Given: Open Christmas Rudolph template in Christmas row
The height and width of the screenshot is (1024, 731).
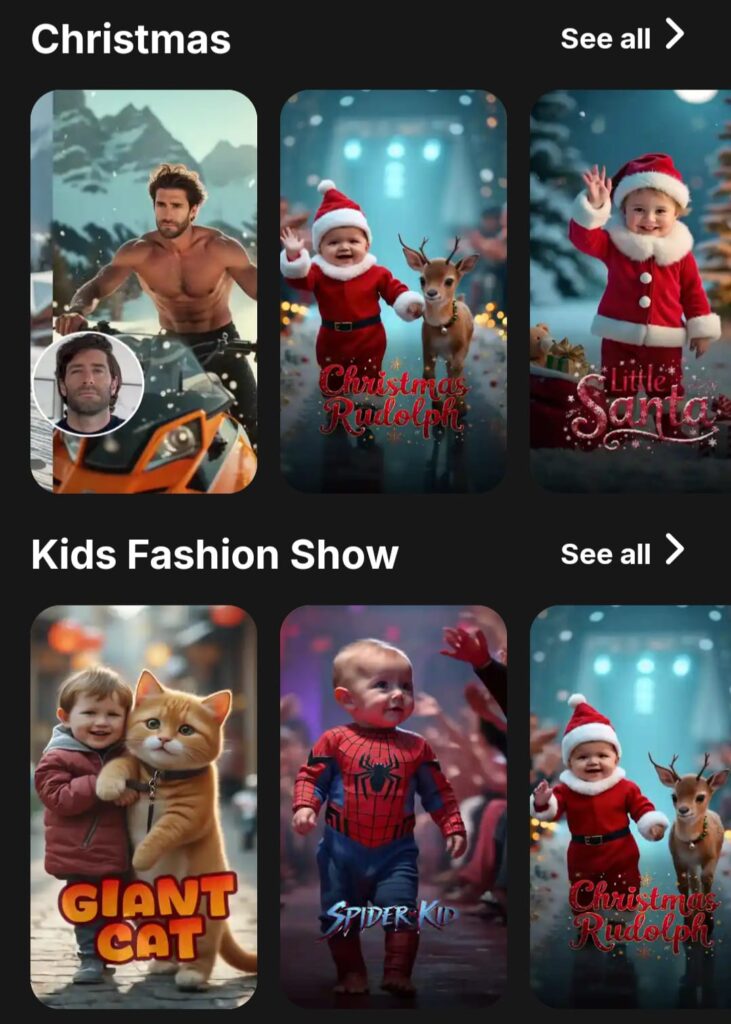Looking at the screenshot, I should tap(393, 291).
